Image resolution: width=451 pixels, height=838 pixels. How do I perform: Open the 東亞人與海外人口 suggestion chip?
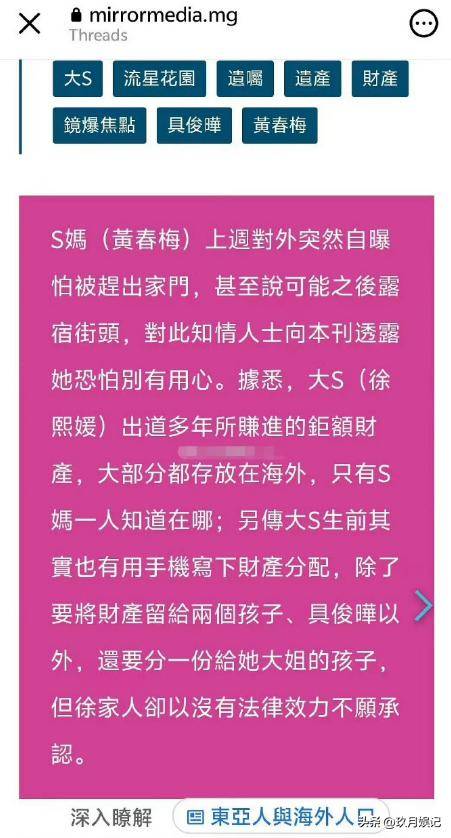point(281,817)
